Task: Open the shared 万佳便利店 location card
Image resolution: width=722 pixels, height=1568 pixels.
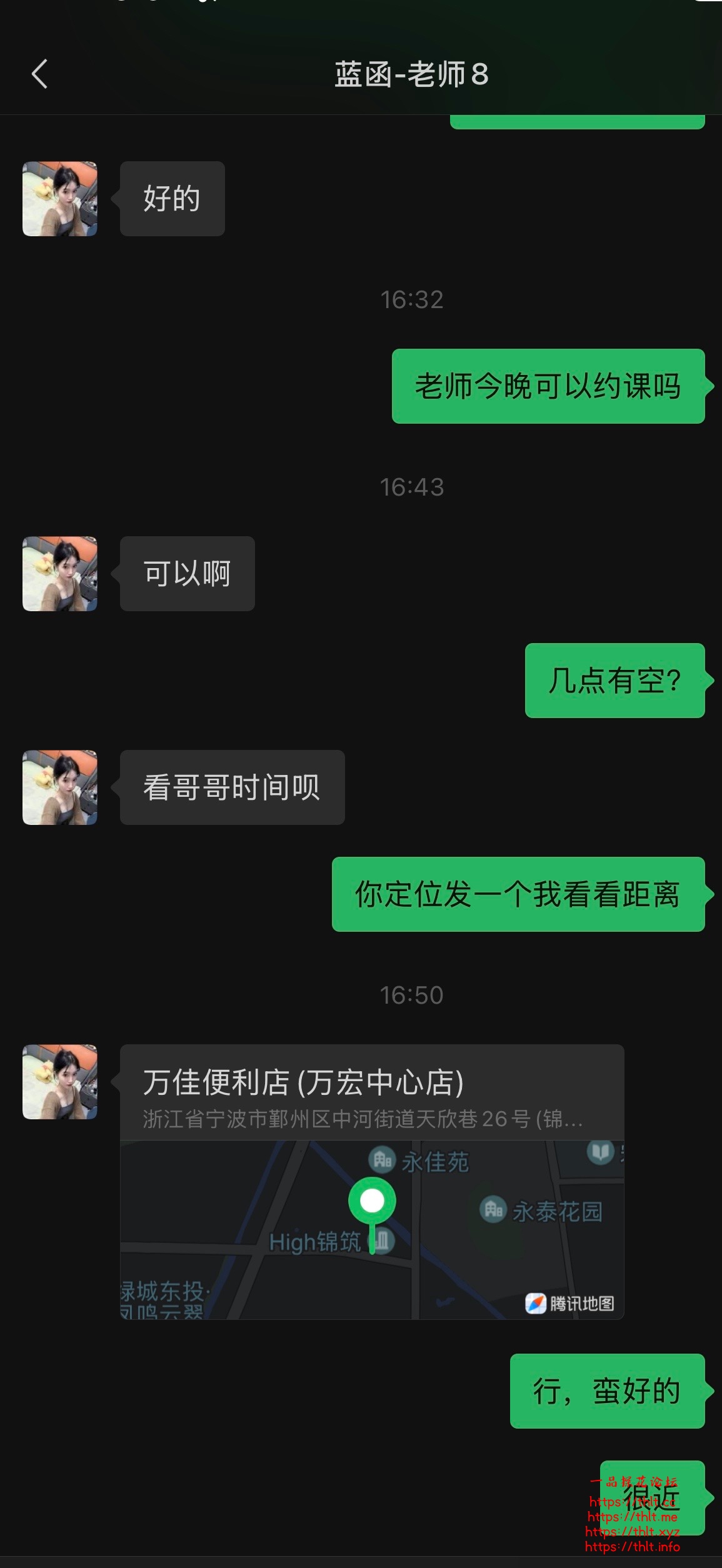Action: [371, 1181]
